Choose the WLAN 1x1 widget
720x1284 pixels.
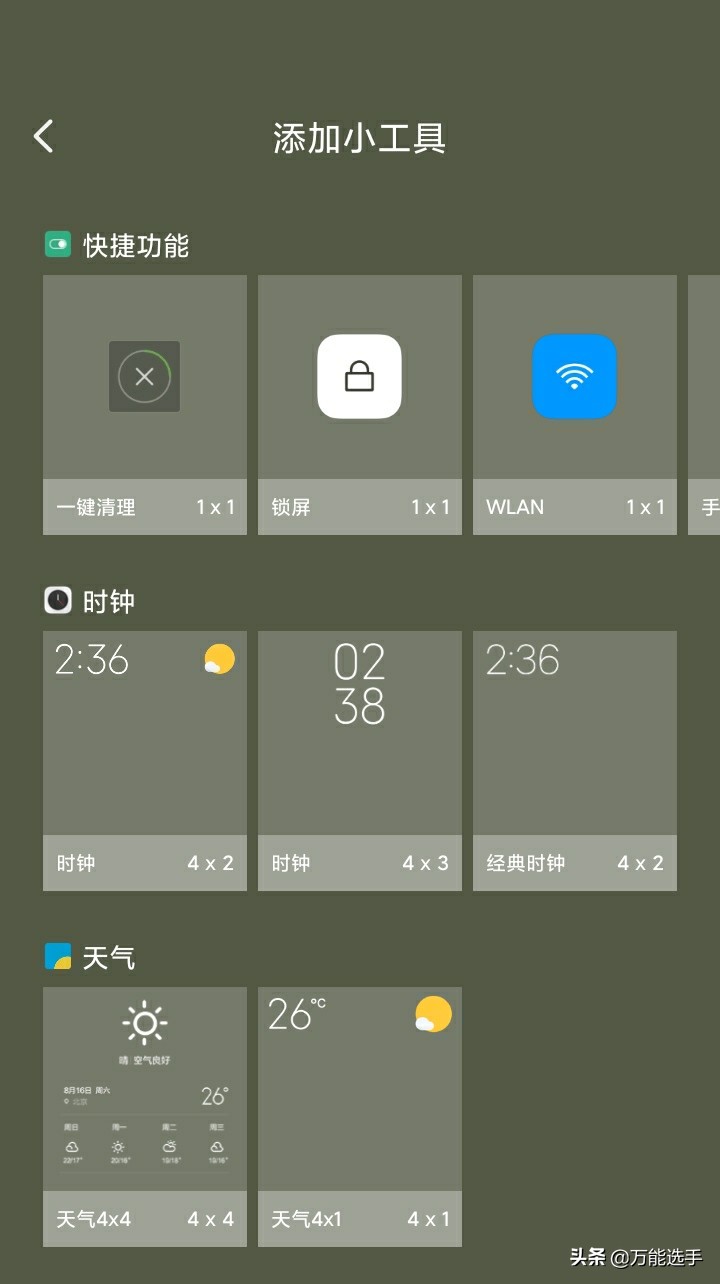click(x=575, y=404)
